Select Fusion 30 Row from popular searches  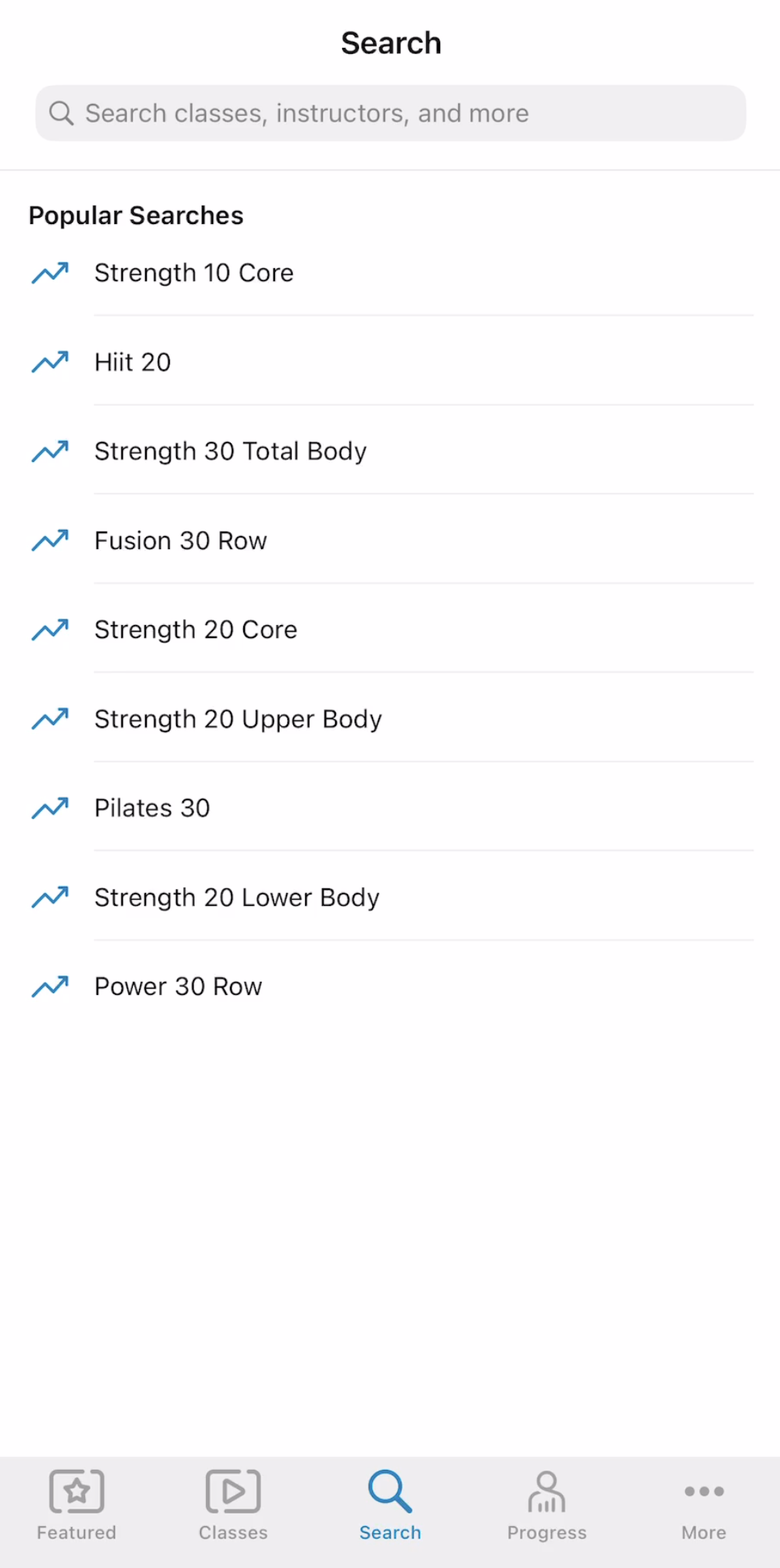coord(390,541)
